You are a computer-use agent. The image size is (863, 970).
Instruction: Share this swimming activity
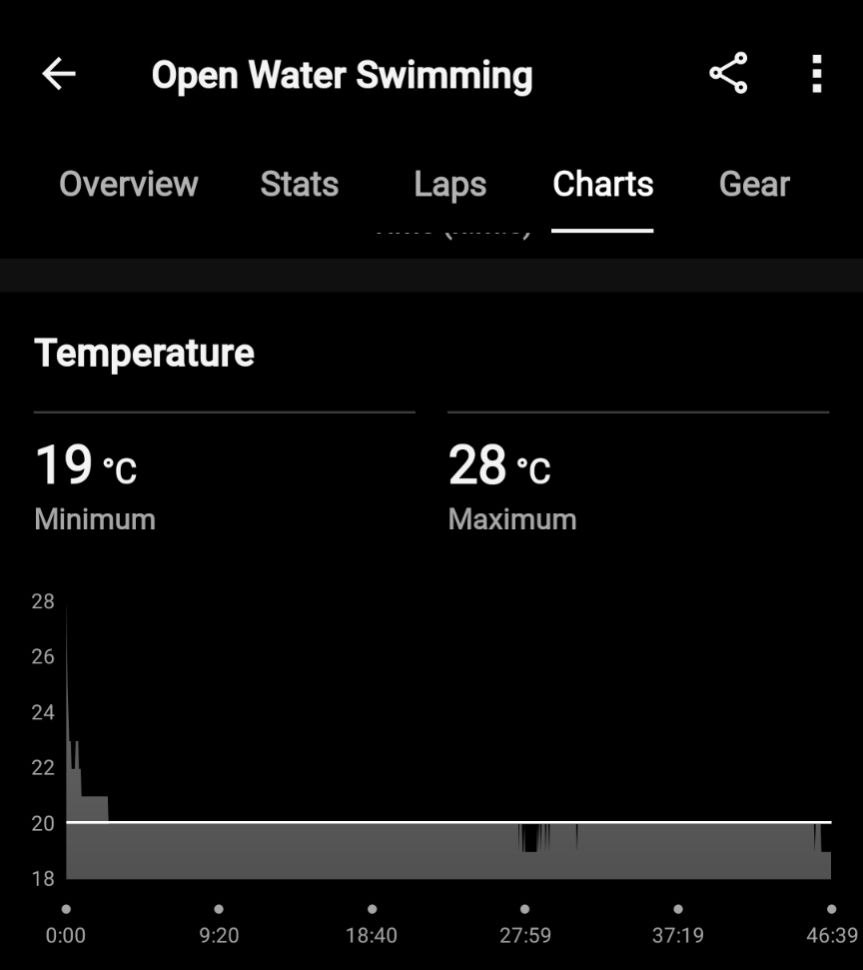coord(728,75)
